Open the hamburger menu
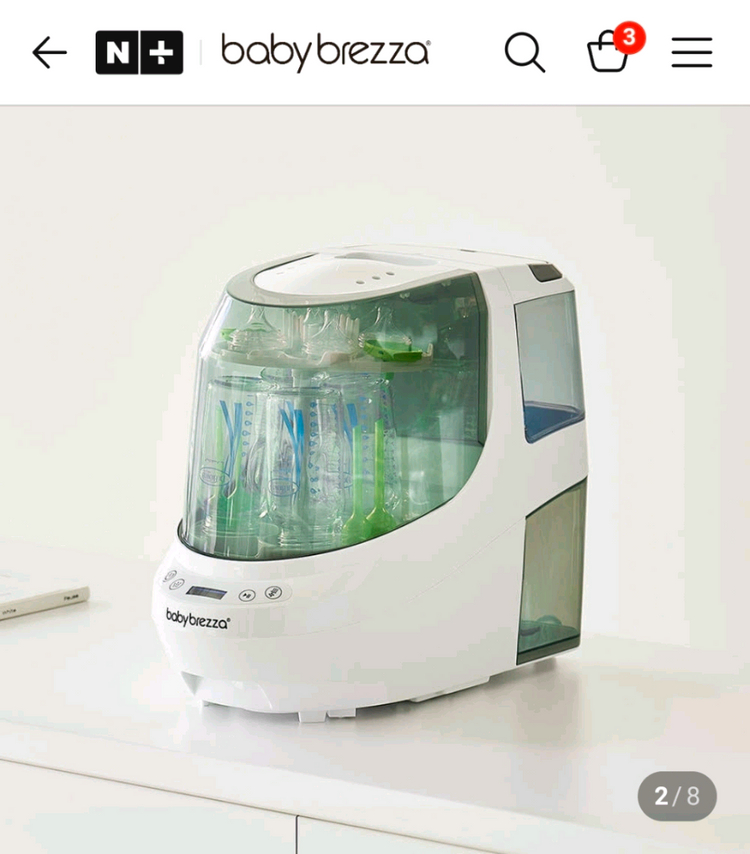 [691, 52]
